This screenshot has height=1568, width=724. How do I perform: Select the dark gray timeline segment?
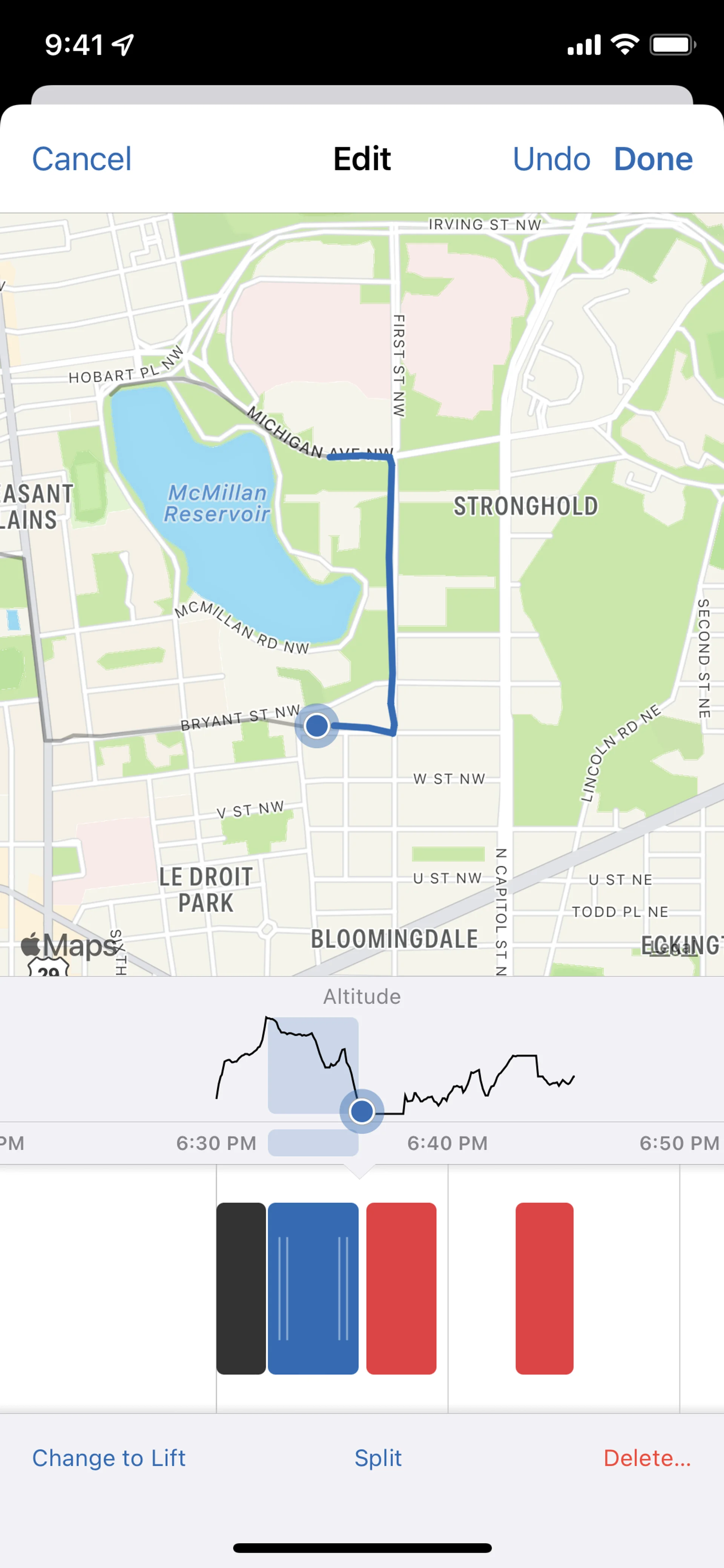241,1288
